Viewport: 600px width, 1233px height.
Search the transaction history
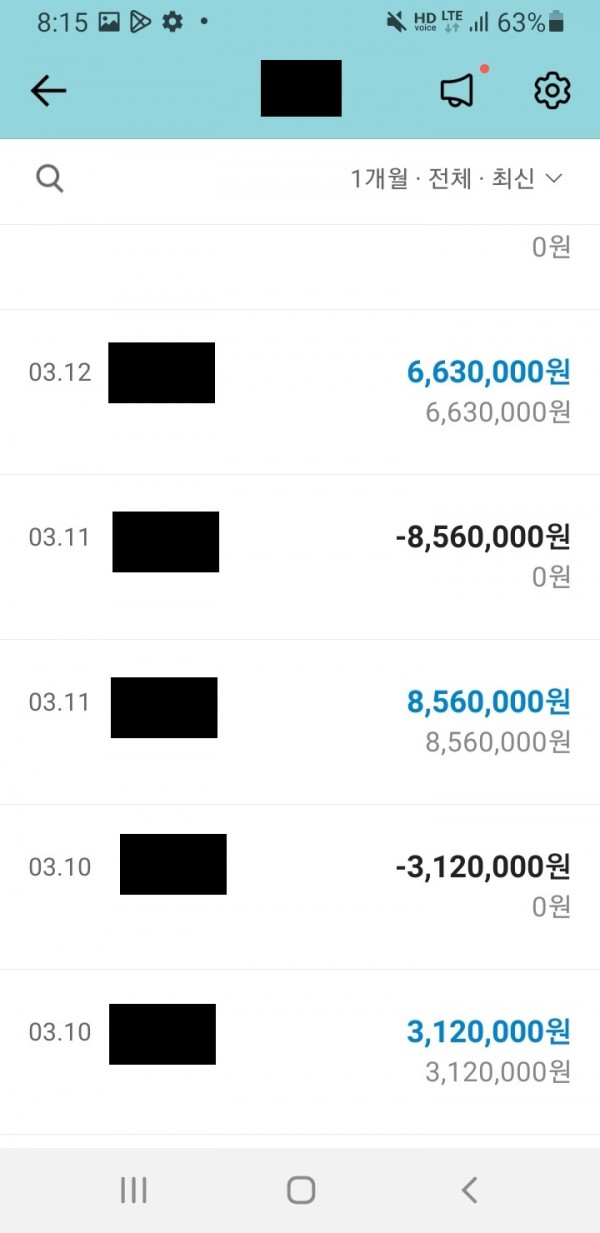50,180
